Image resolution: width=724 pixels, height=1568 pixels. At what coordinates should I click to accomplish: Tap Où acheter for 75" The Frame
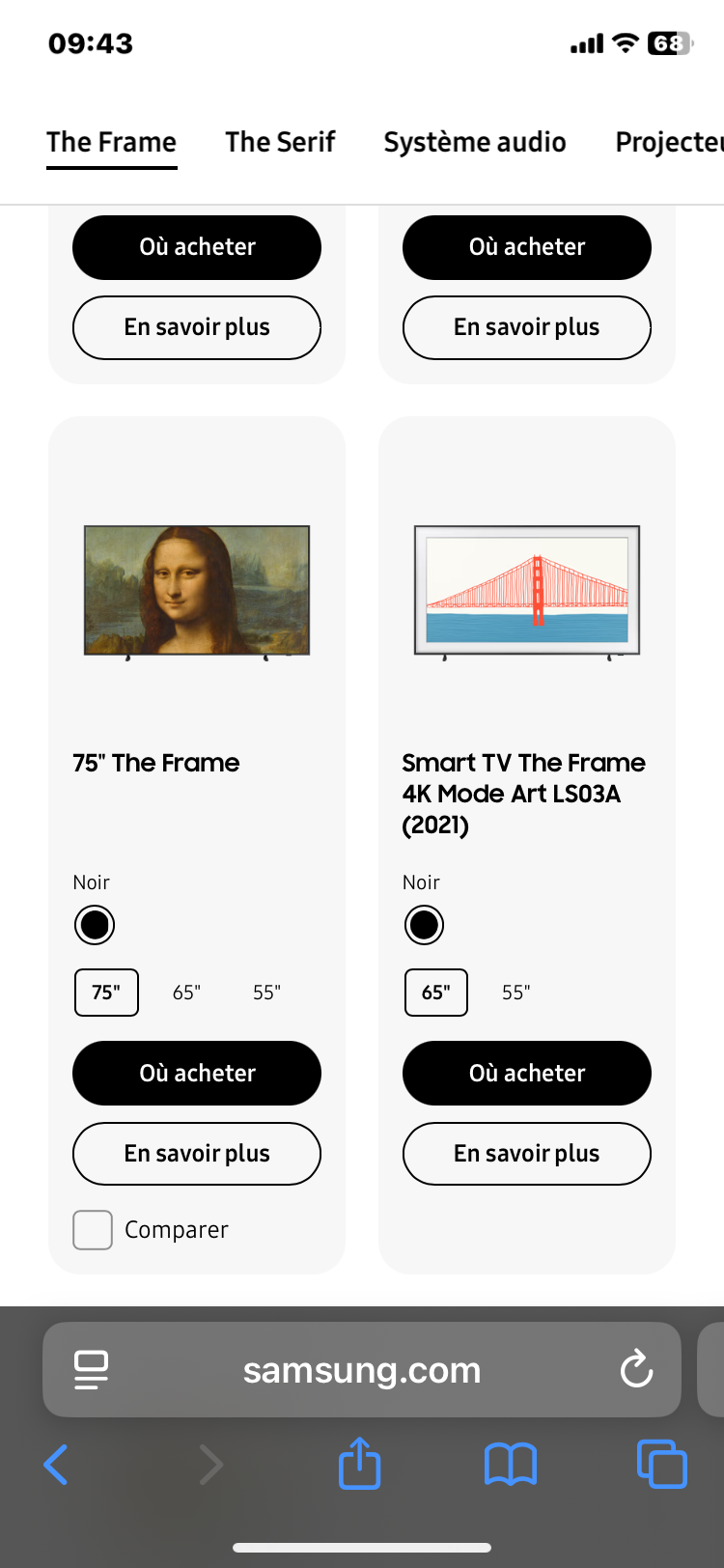197,1073
